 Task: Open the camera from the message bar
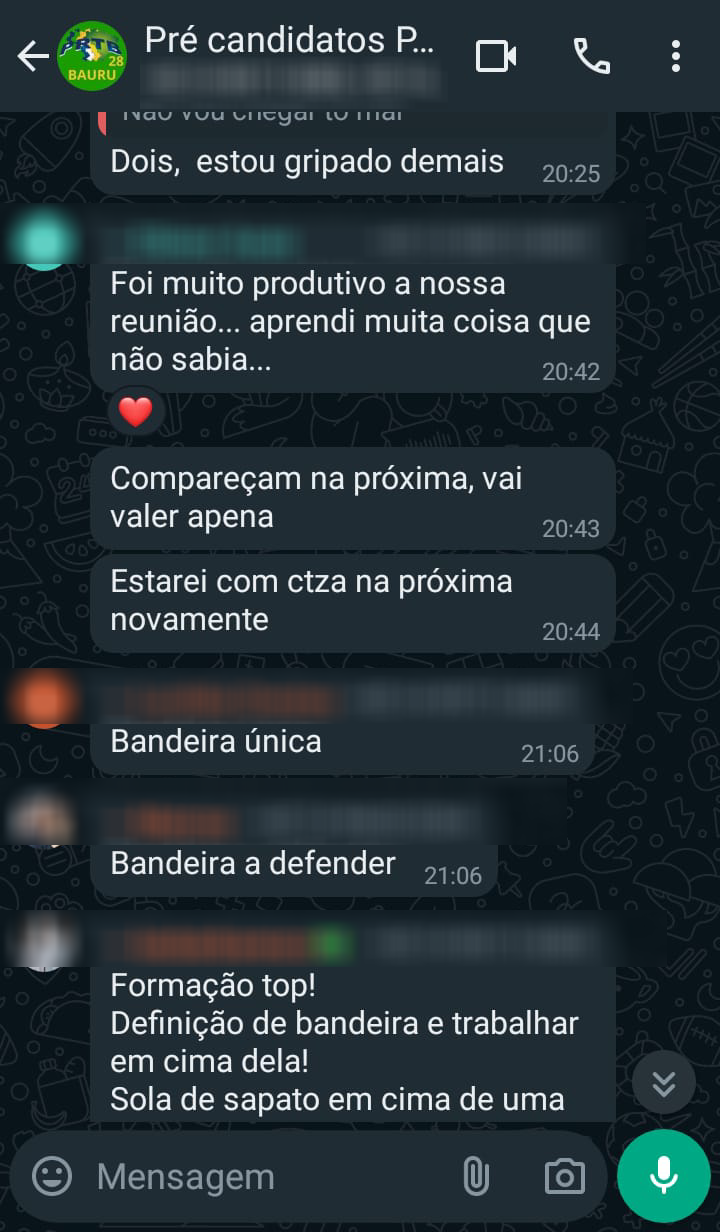564,1177
